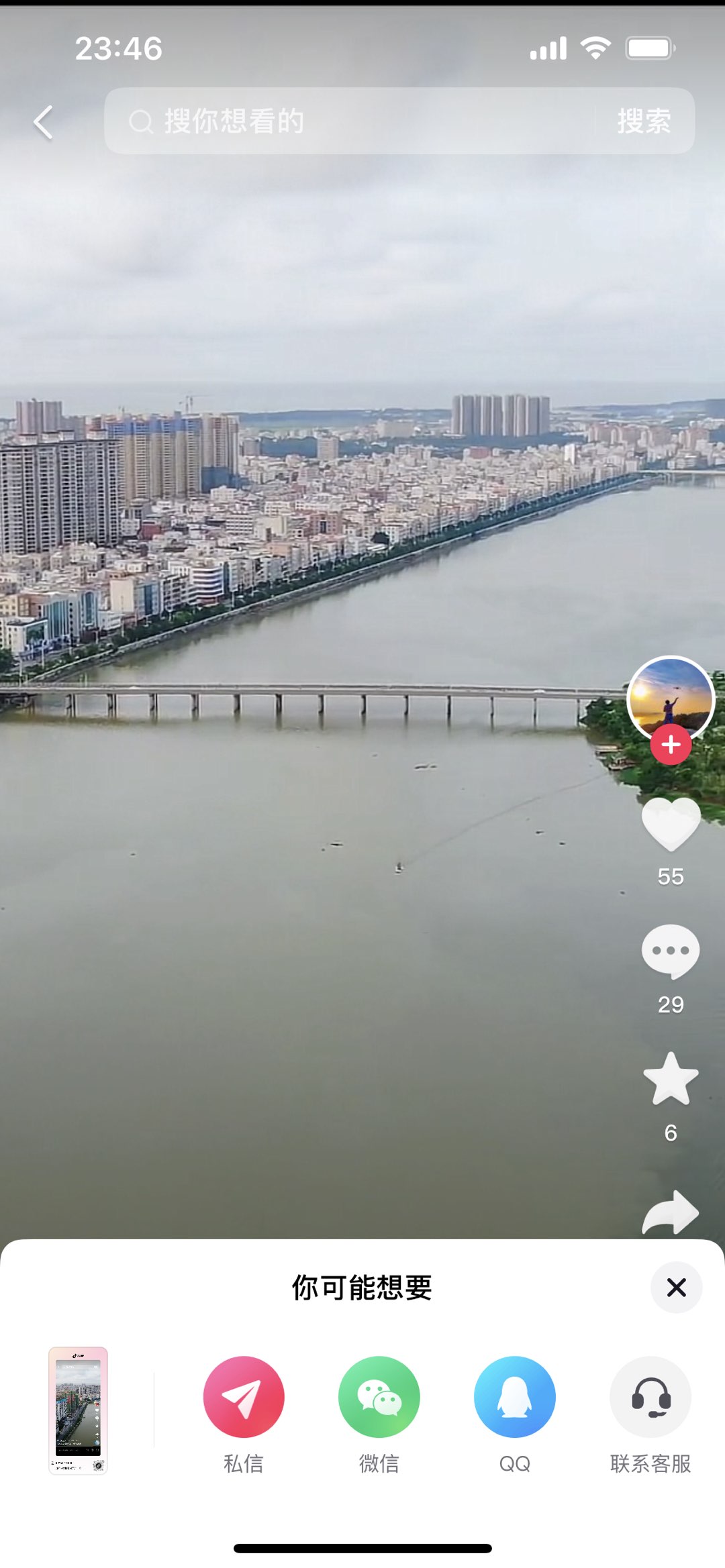Favorite the video with the star
Viewport: 725px width, 1568px height.
[671, 1079]
